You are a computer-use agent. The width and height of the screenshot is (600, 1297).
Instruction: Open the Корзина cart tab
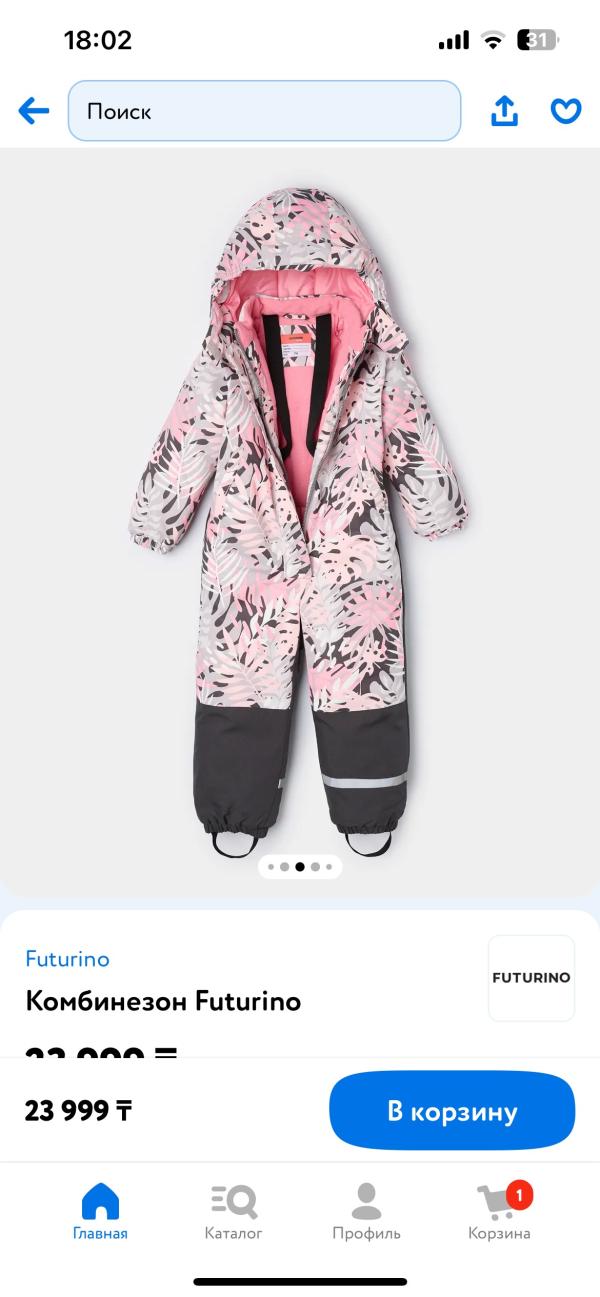(x=499, y=1211)
